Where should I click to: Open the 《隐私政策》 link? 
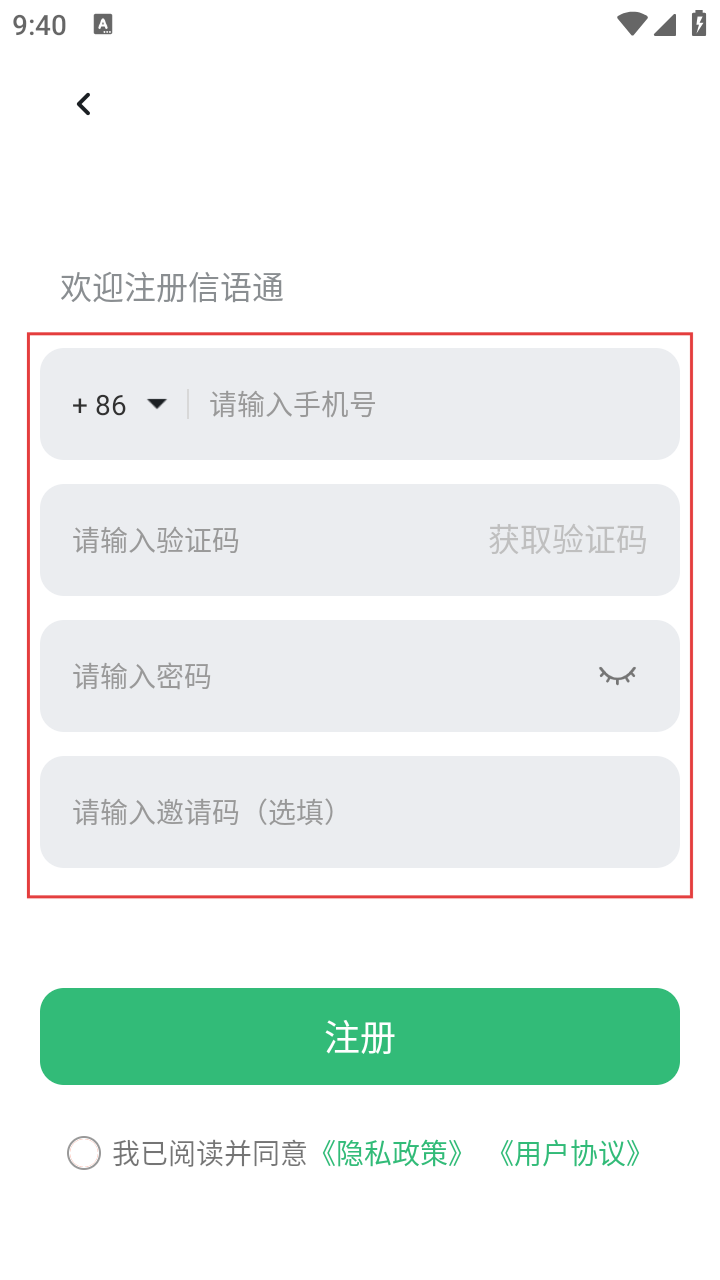tap(392, 1154)
